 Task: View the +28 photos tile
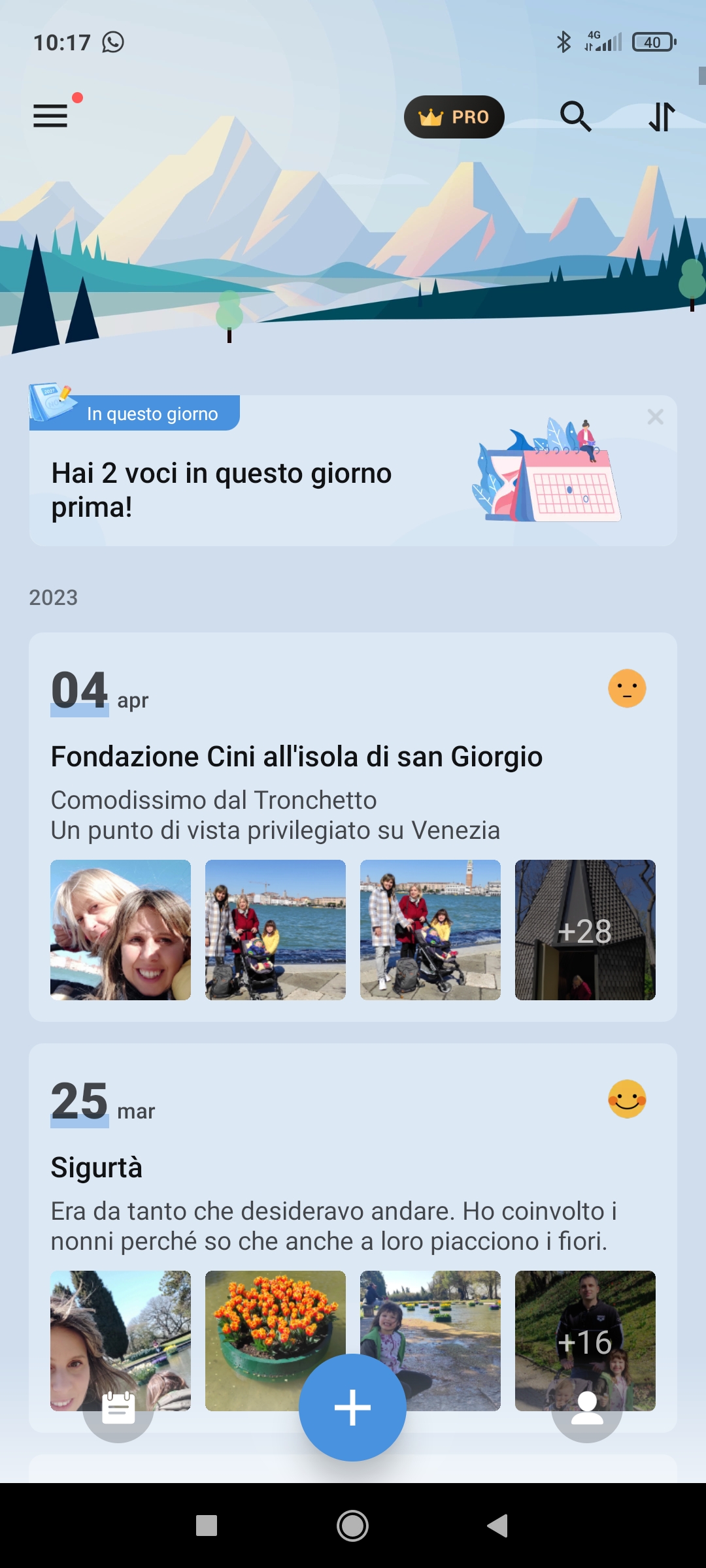585,930
